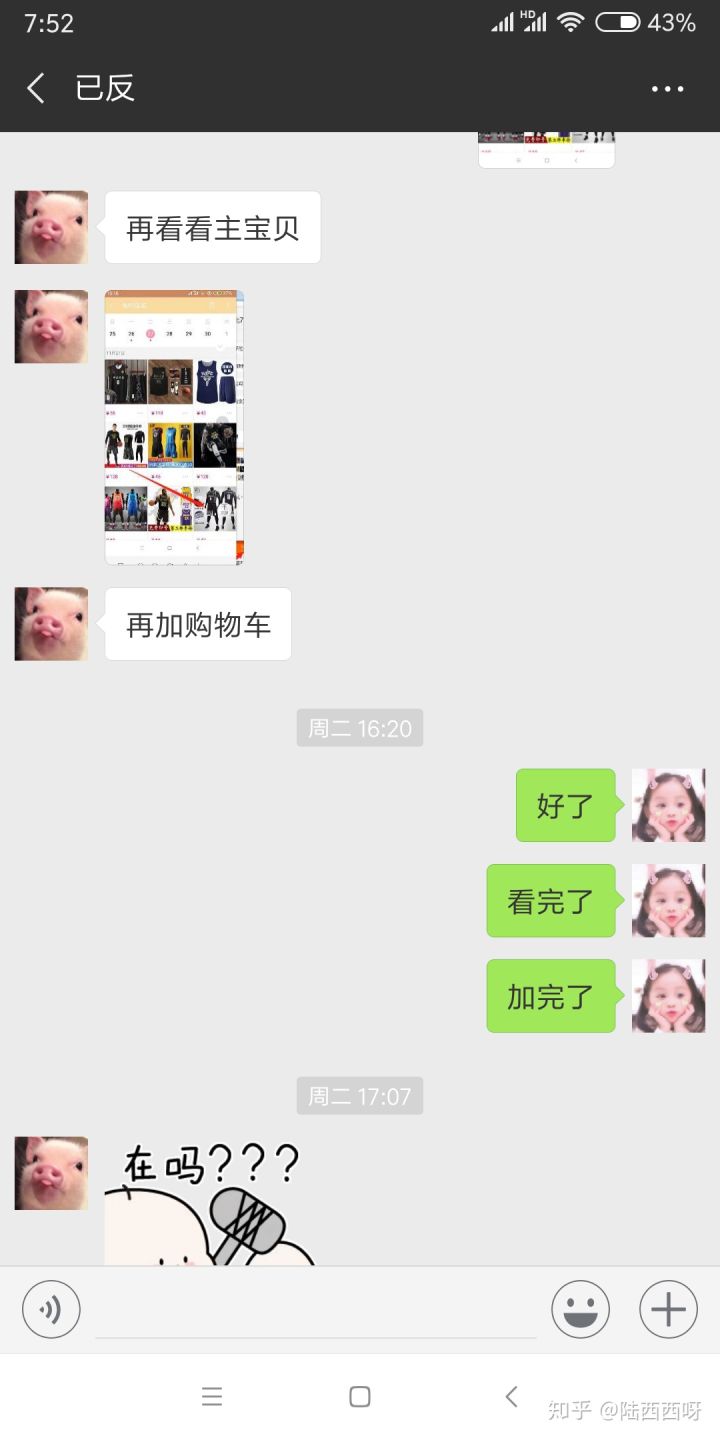Open the shared jersey listing screenshot

(x=174, y=427)
